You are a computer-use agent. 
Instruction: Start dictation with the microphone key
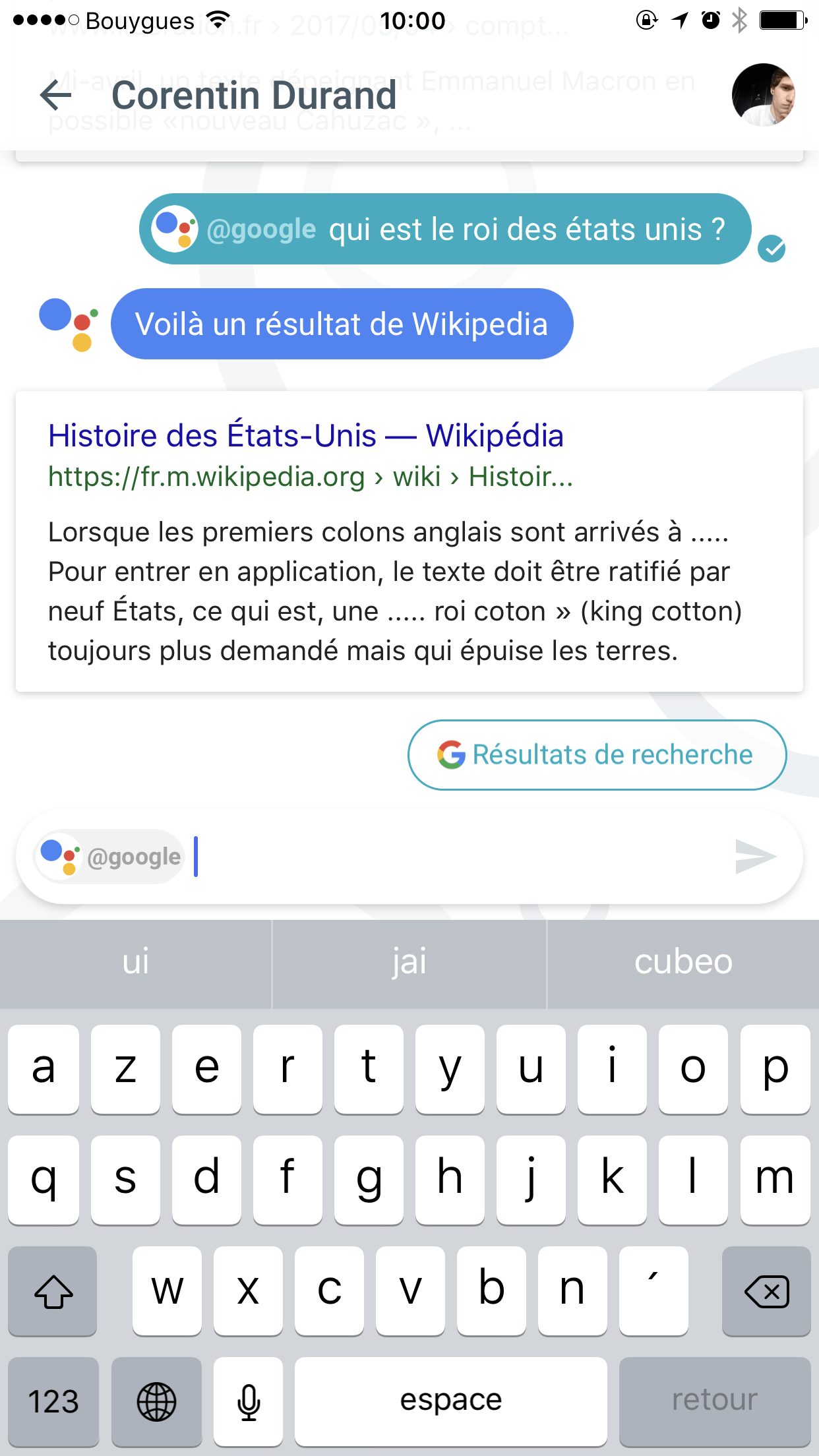click(x=249, y=1401)
